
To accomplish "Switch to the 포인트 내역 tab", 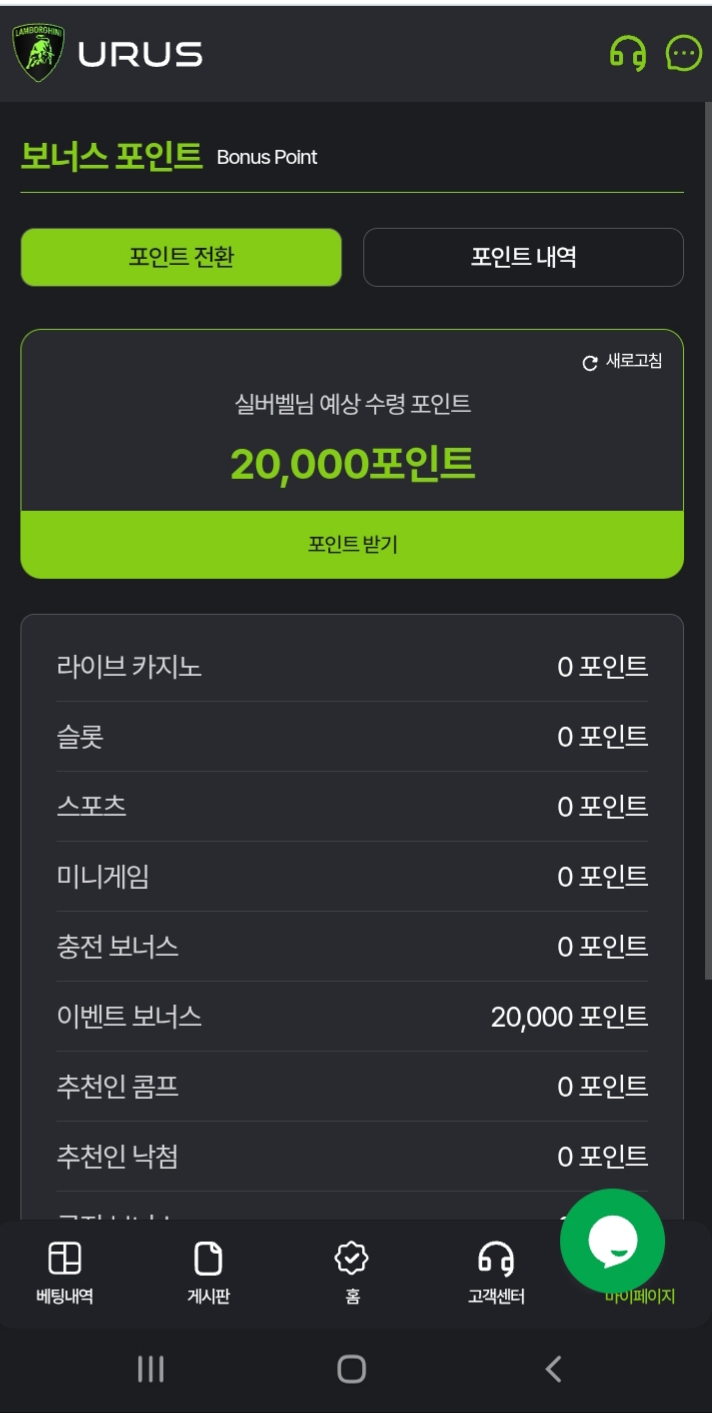I will point(523,257).
